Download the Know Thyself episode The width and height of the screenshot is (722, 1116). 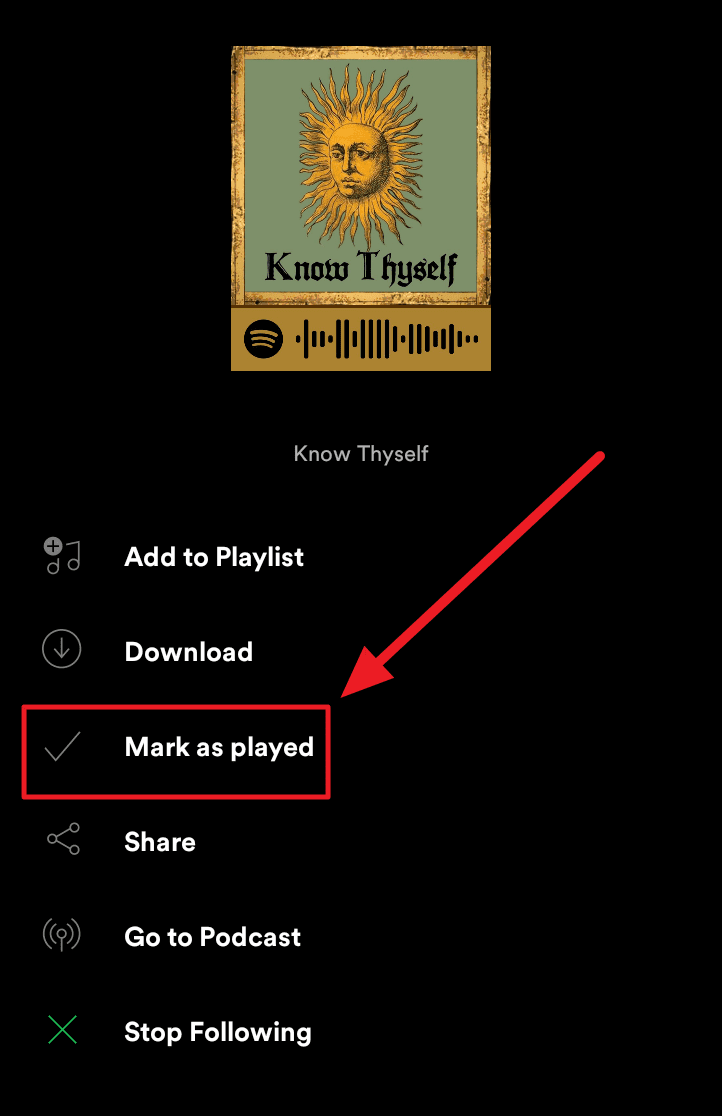click(188, 652)
